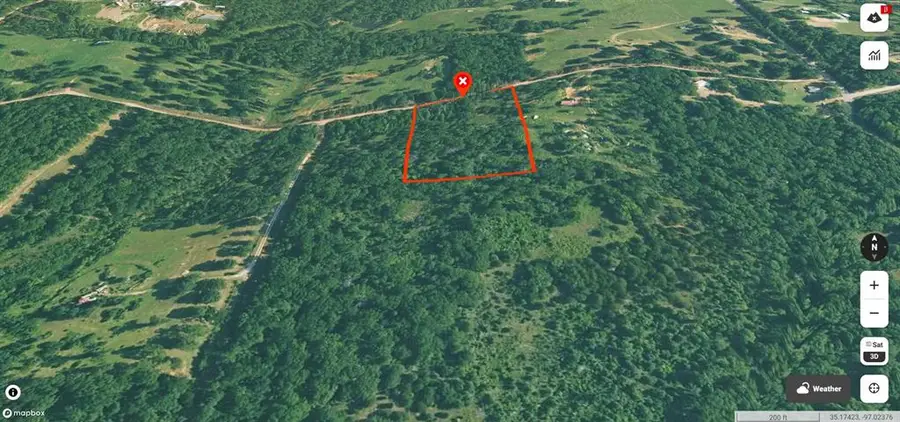The width and height of the screenshot is (900, 422).
Task: Open the Weather overlay
Action: (x=818, y=388)
